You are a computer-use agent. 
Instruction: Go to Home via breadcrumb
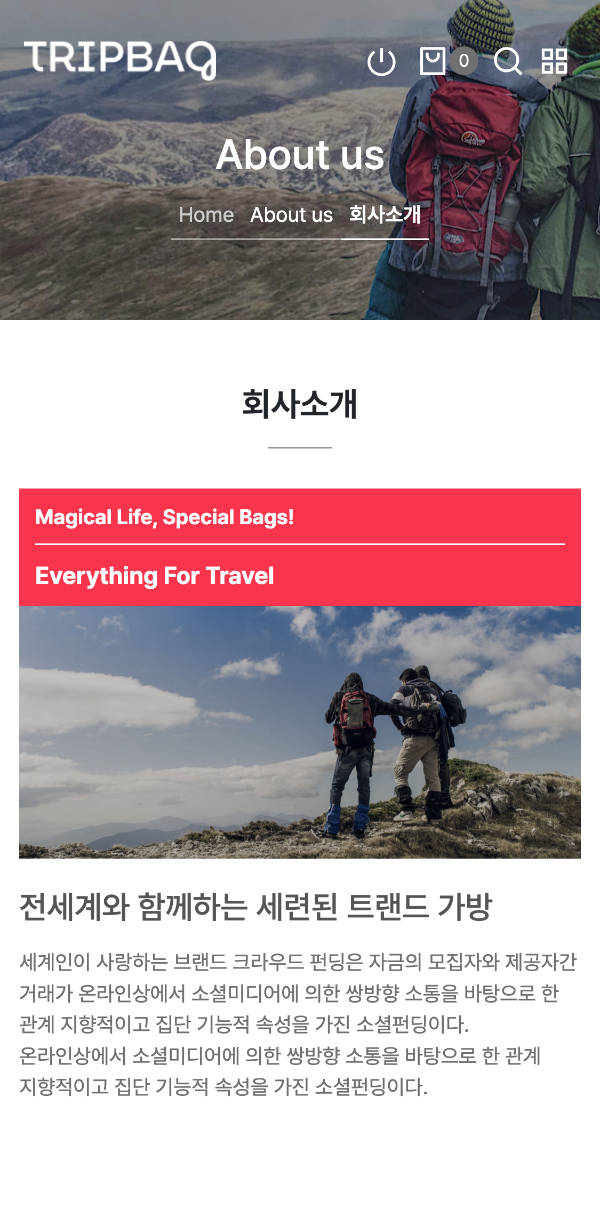pyautogui.click(x=206, y=215)
